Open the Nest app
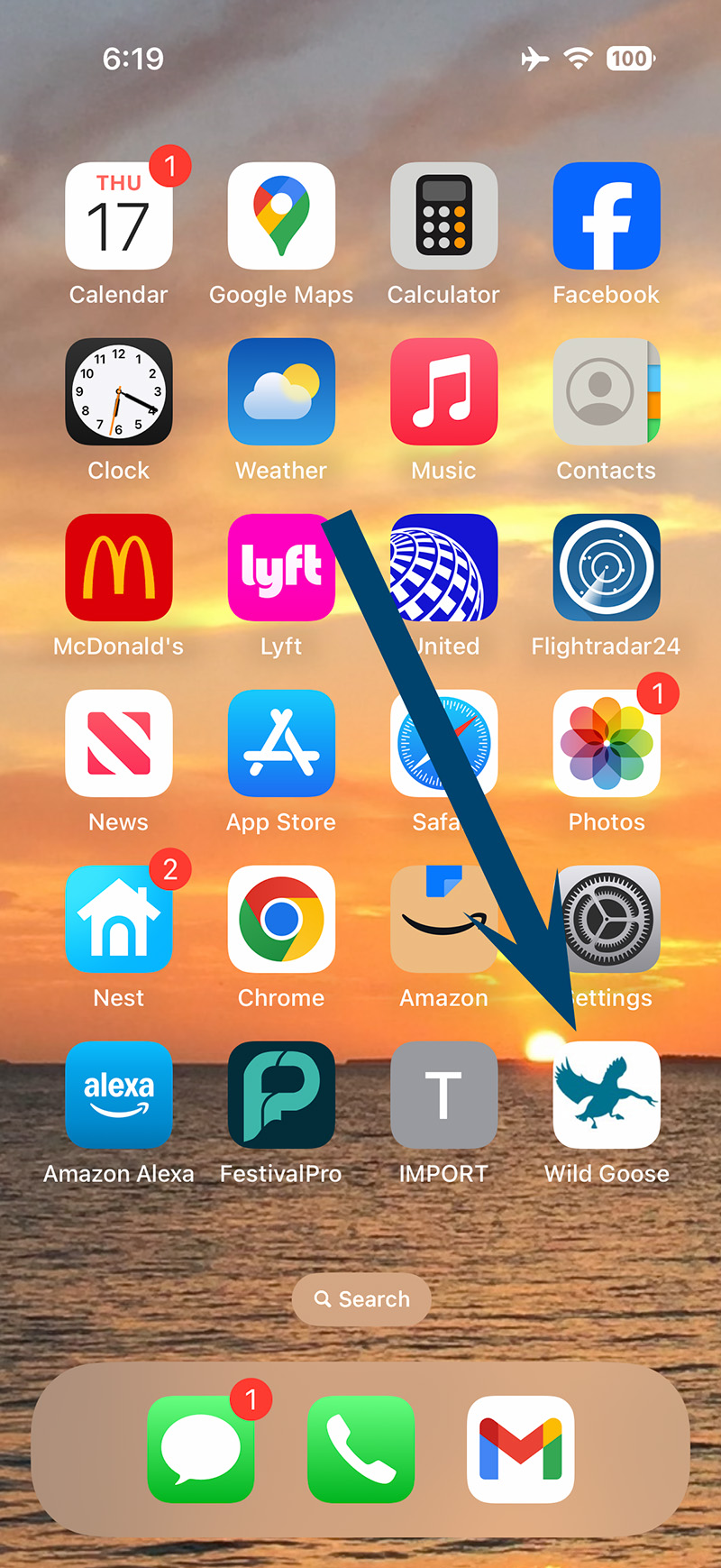The width and height of the screenshot is (721, 1568). coord(119,919)
